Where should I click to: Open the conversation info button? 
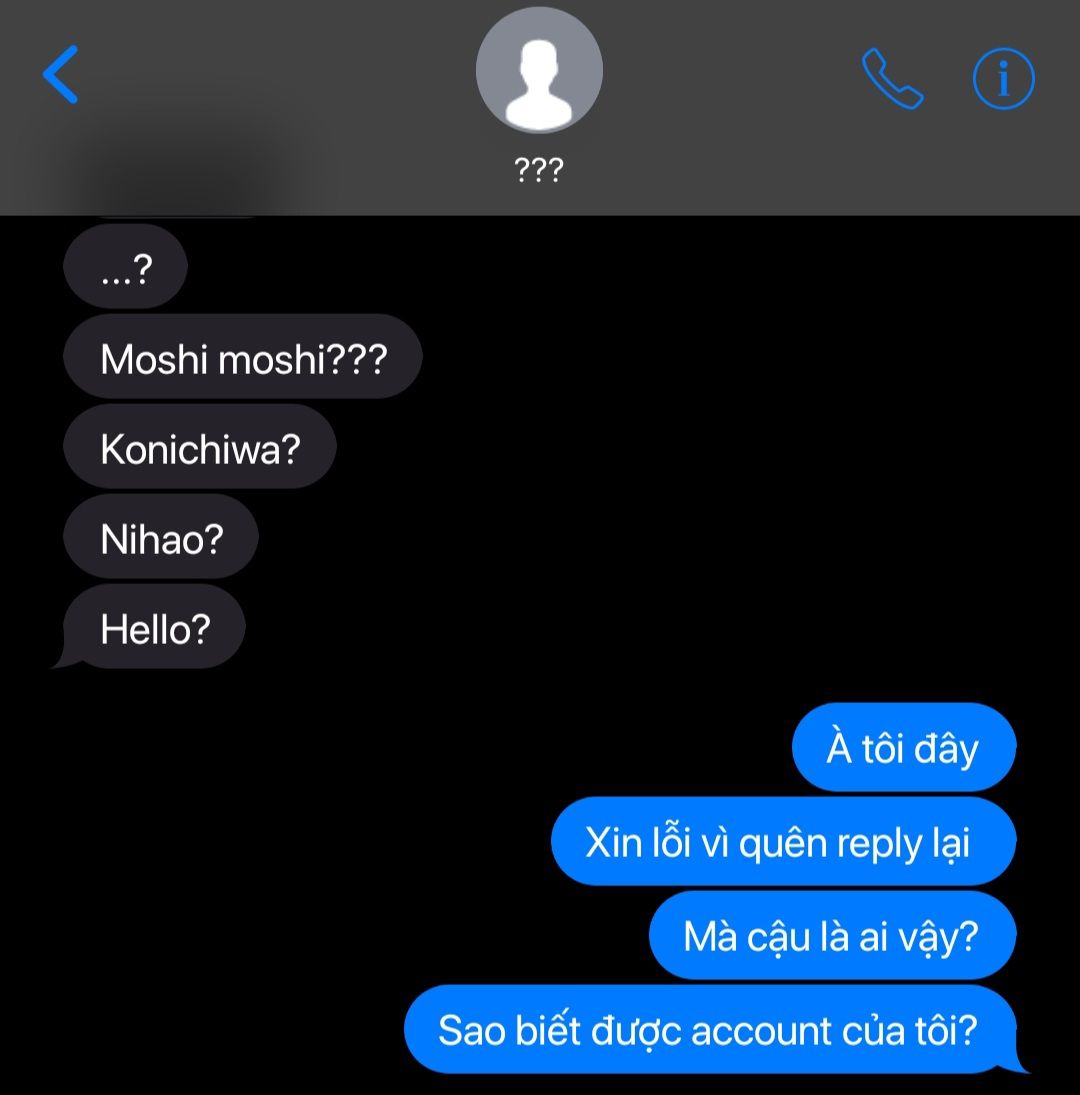[x=1003, y=79]
